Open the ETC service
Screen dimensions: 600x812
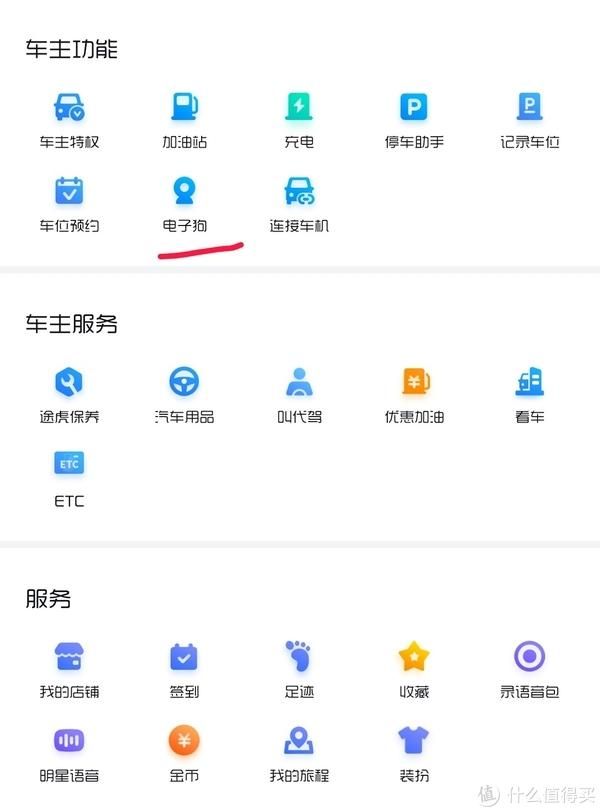pos(69,466)
